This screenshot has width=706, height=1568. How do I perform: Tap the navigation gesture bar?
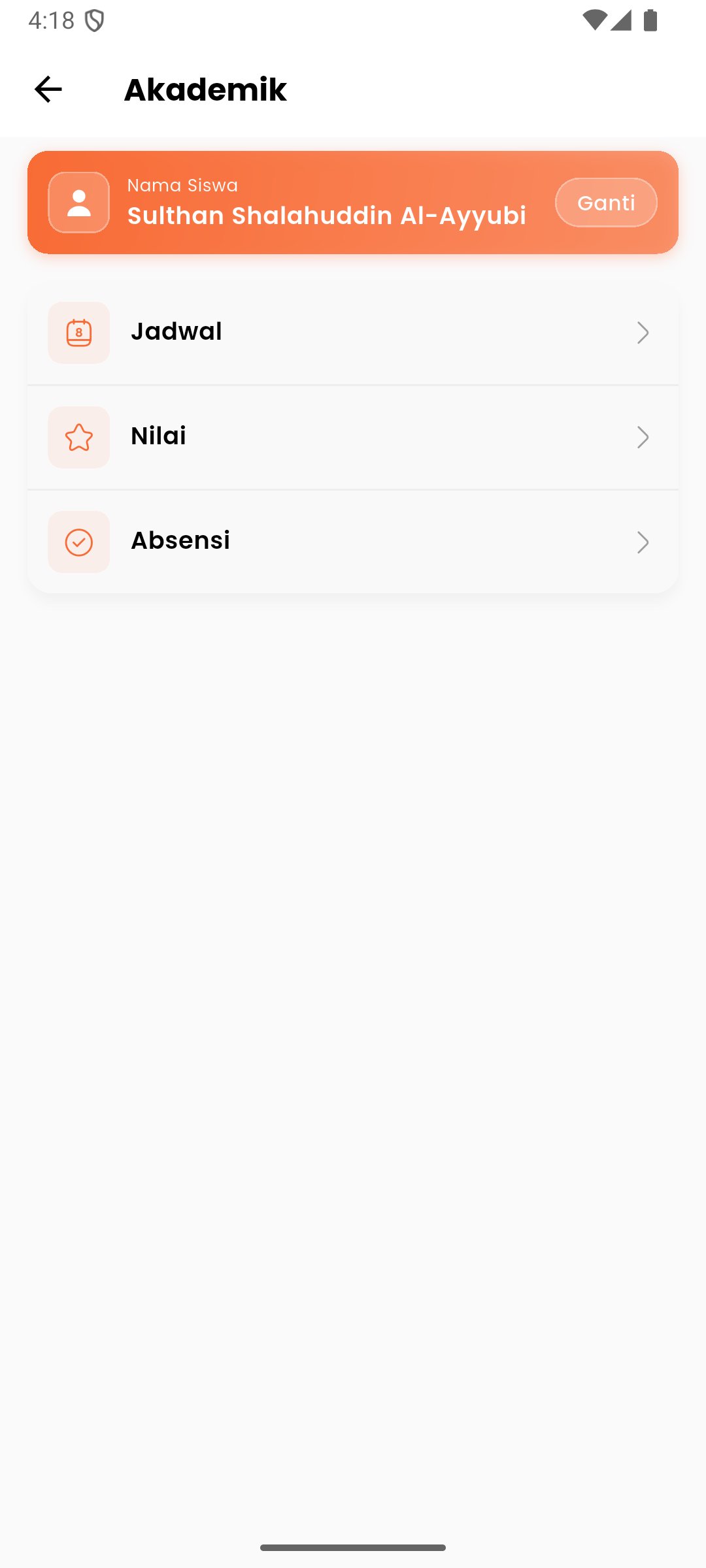(x=353, y=1548)
